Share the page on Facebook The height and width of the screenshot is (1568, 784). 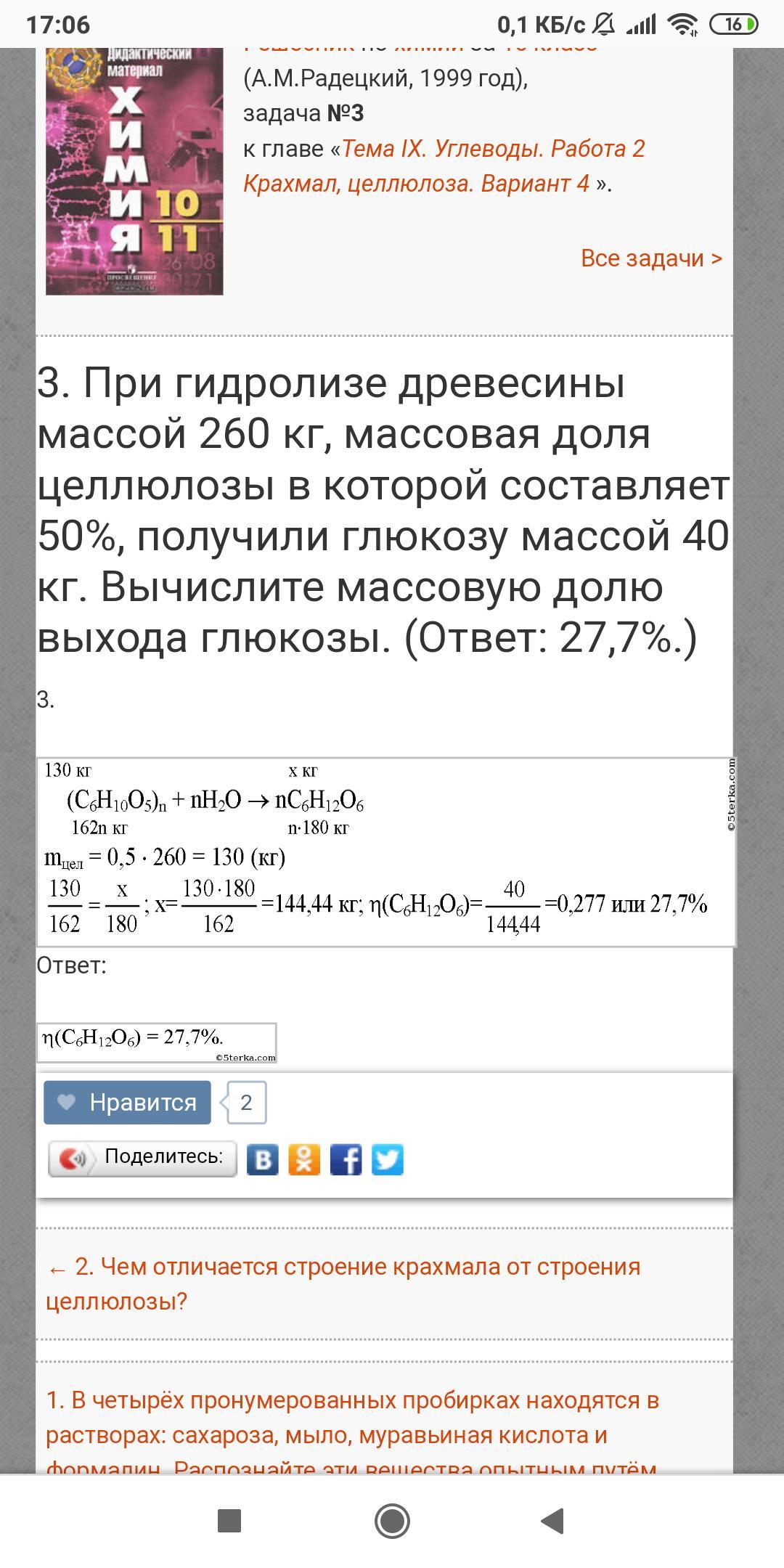coord(346,1159)
